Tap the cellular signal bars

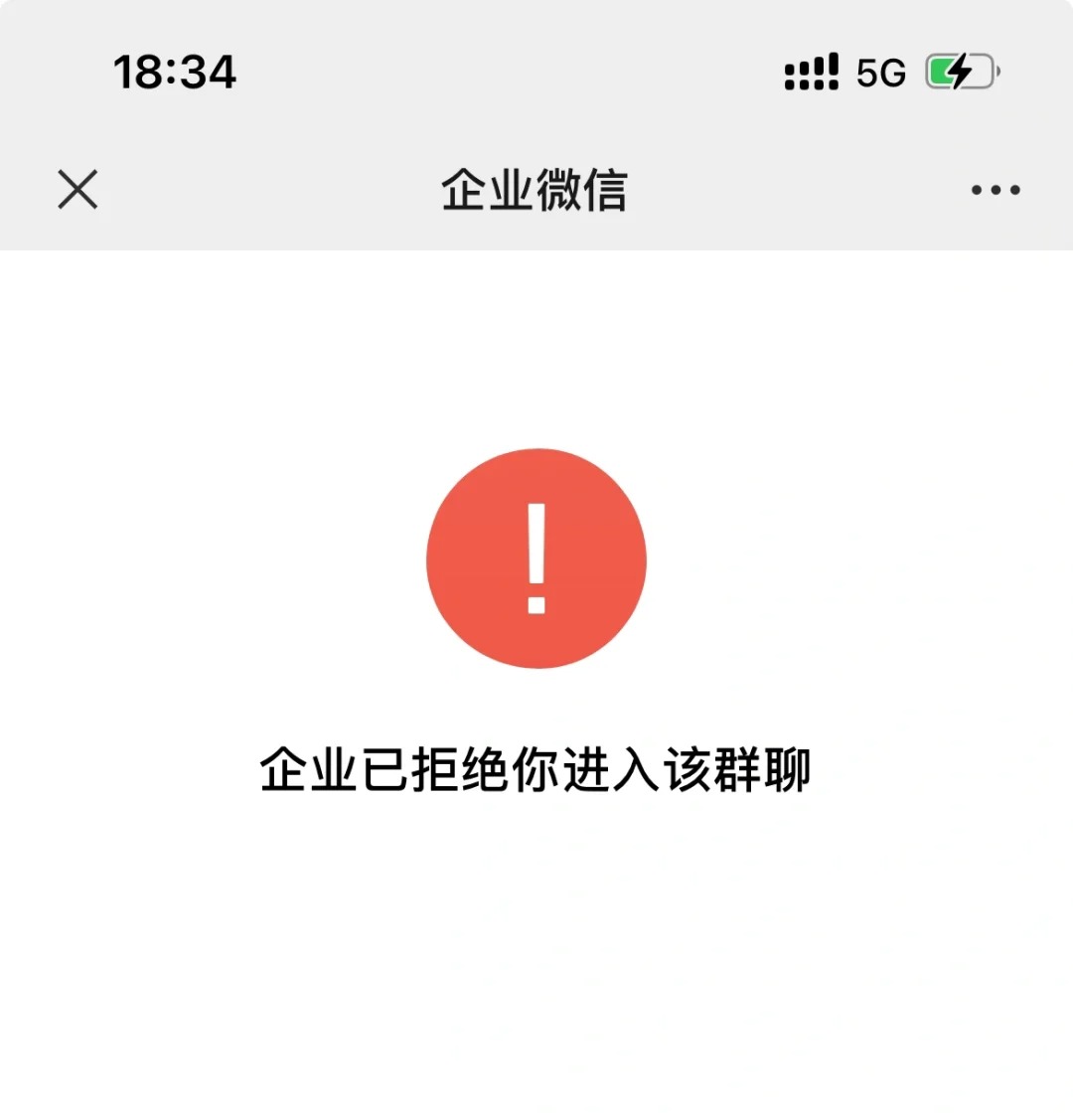pyautogui.click(x=811, y=71)
